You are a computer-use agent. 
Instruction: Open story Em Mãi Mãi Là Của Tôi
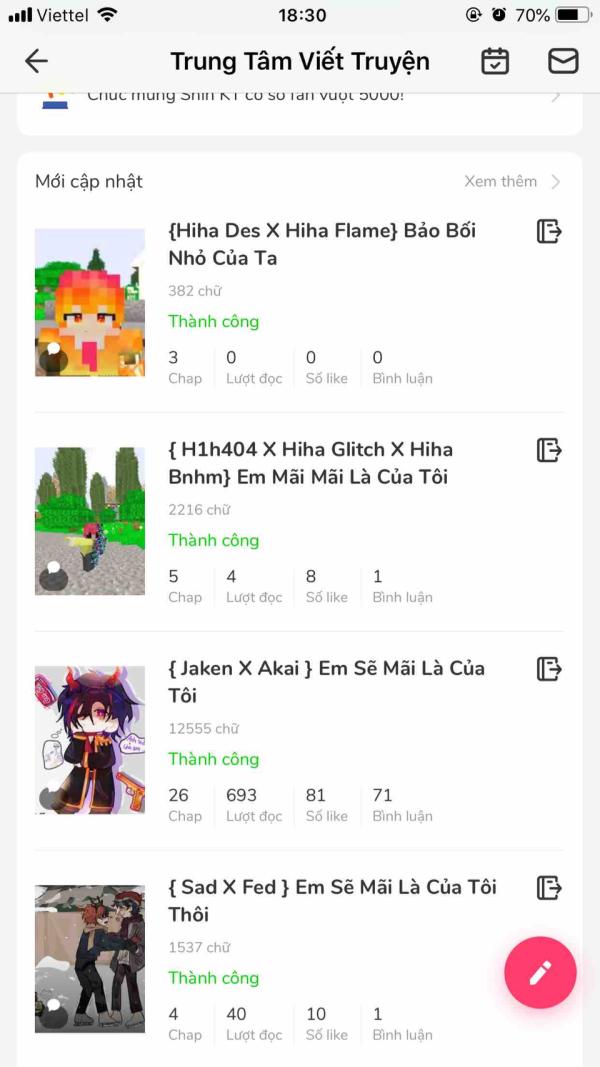(310, 463)
